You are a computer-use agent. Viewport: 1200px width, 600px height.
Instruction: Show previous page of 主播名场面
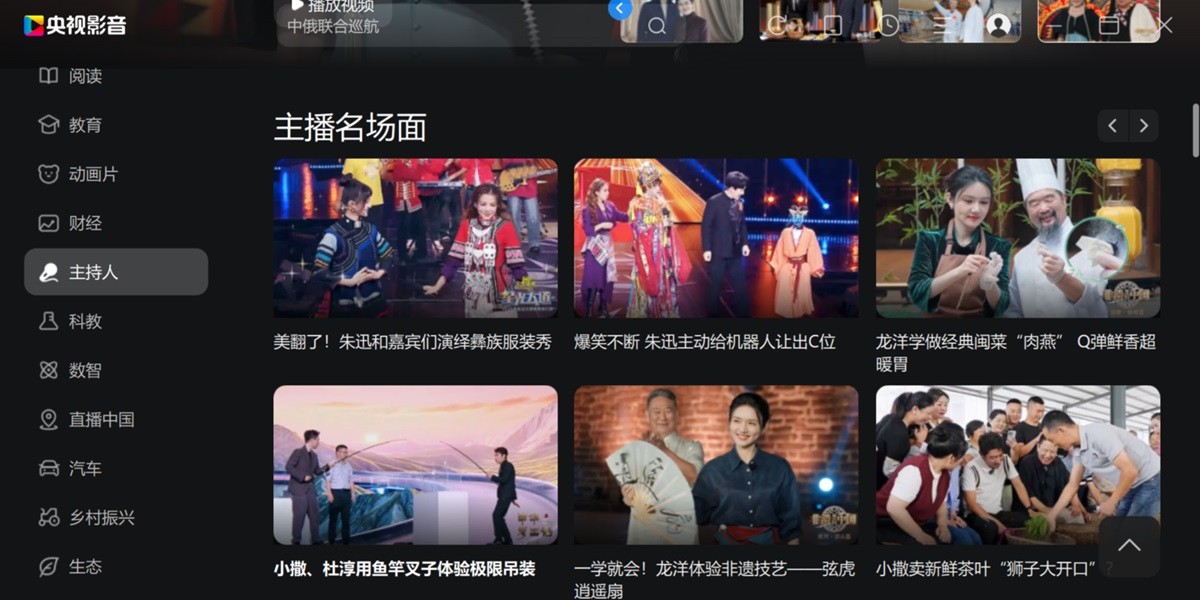(1113, 126)
